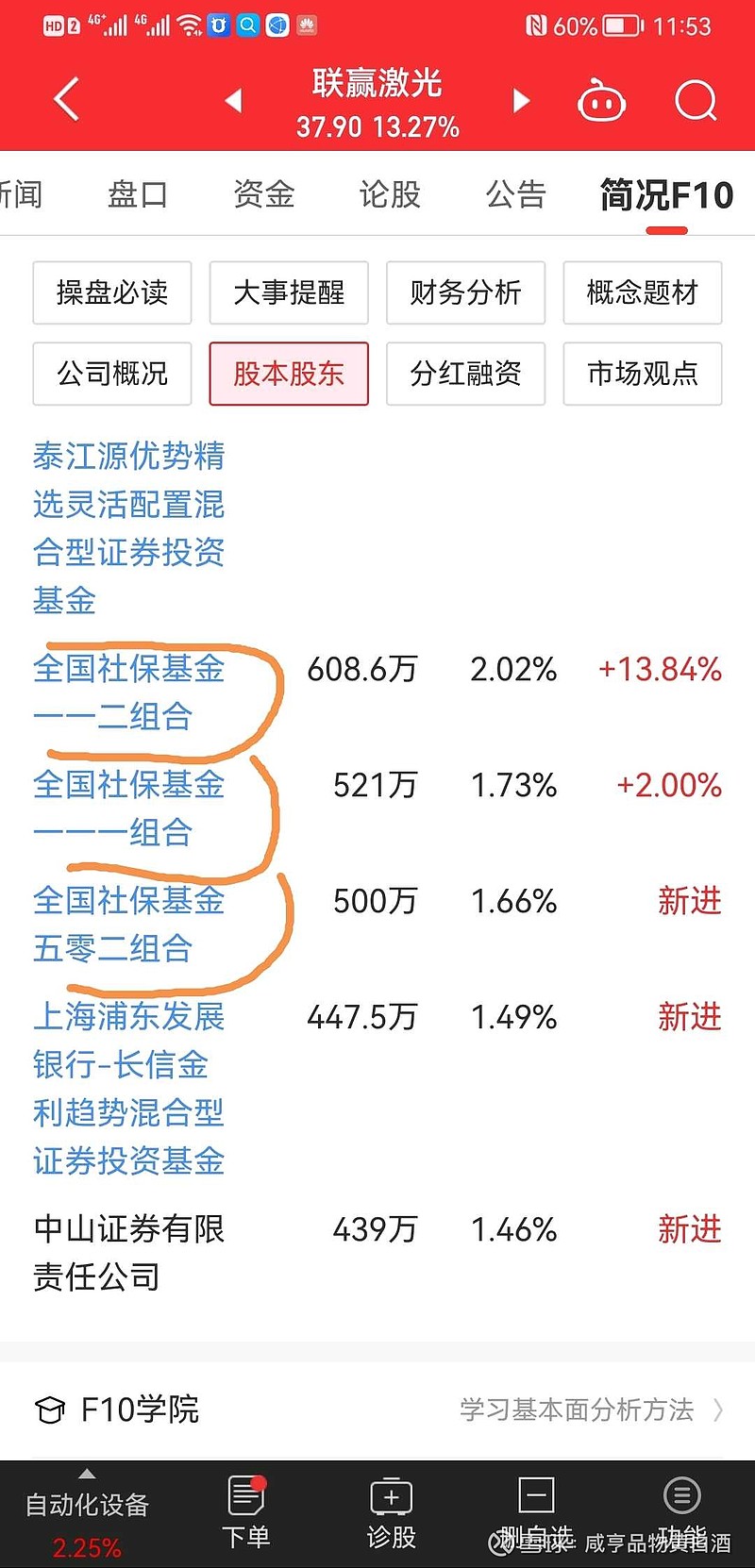Switch to the 资金 tab
This screenshot has width=755, height=1568.
click(x=263, y=194)
